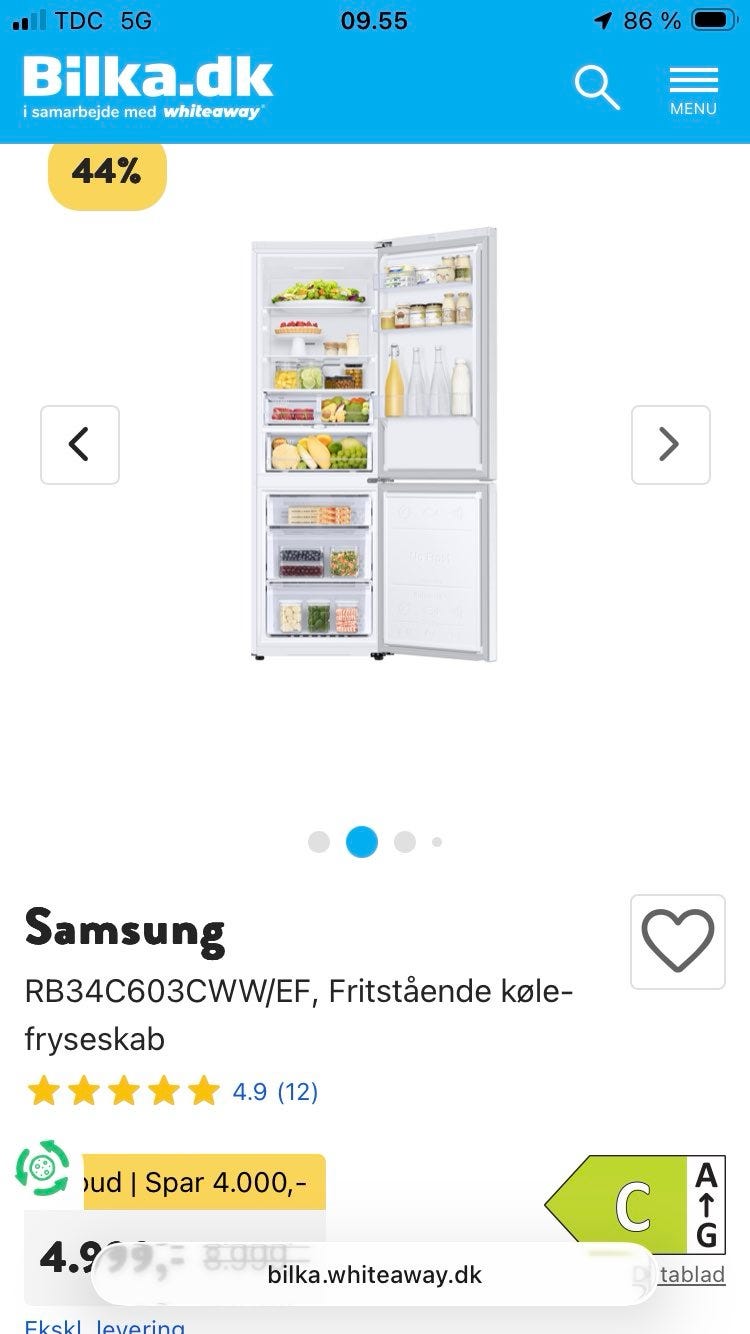Select the second carousel pagination dot
Image resolution: width=750 pixels, height=1334 pixels.
pyautogui.click(x=363, y=843)
